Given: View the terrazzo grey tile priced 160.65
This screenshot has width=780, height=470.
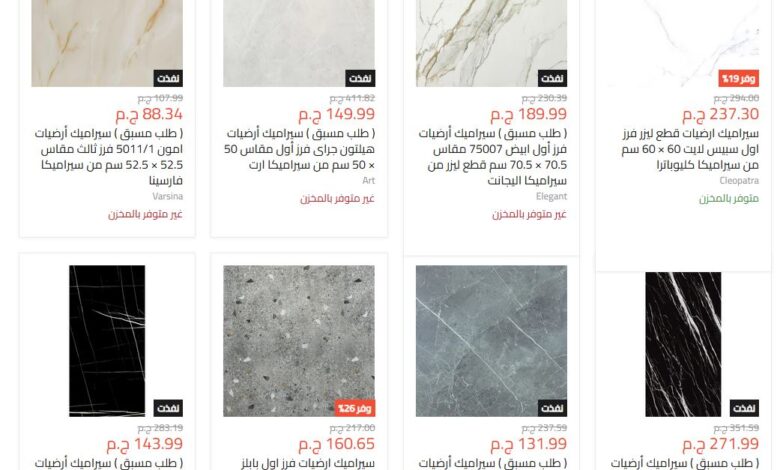Looking at the screenshot, I should pos(299,340).
